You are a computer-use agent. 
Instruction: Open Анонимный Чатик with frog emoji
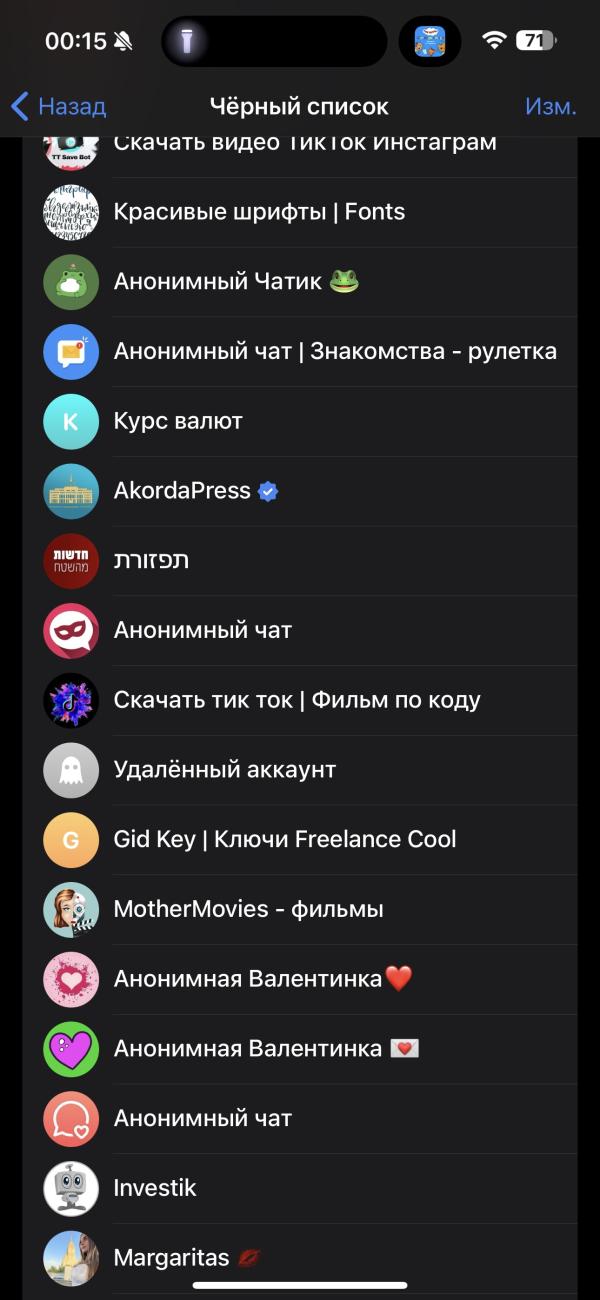[x=236, y=282]
